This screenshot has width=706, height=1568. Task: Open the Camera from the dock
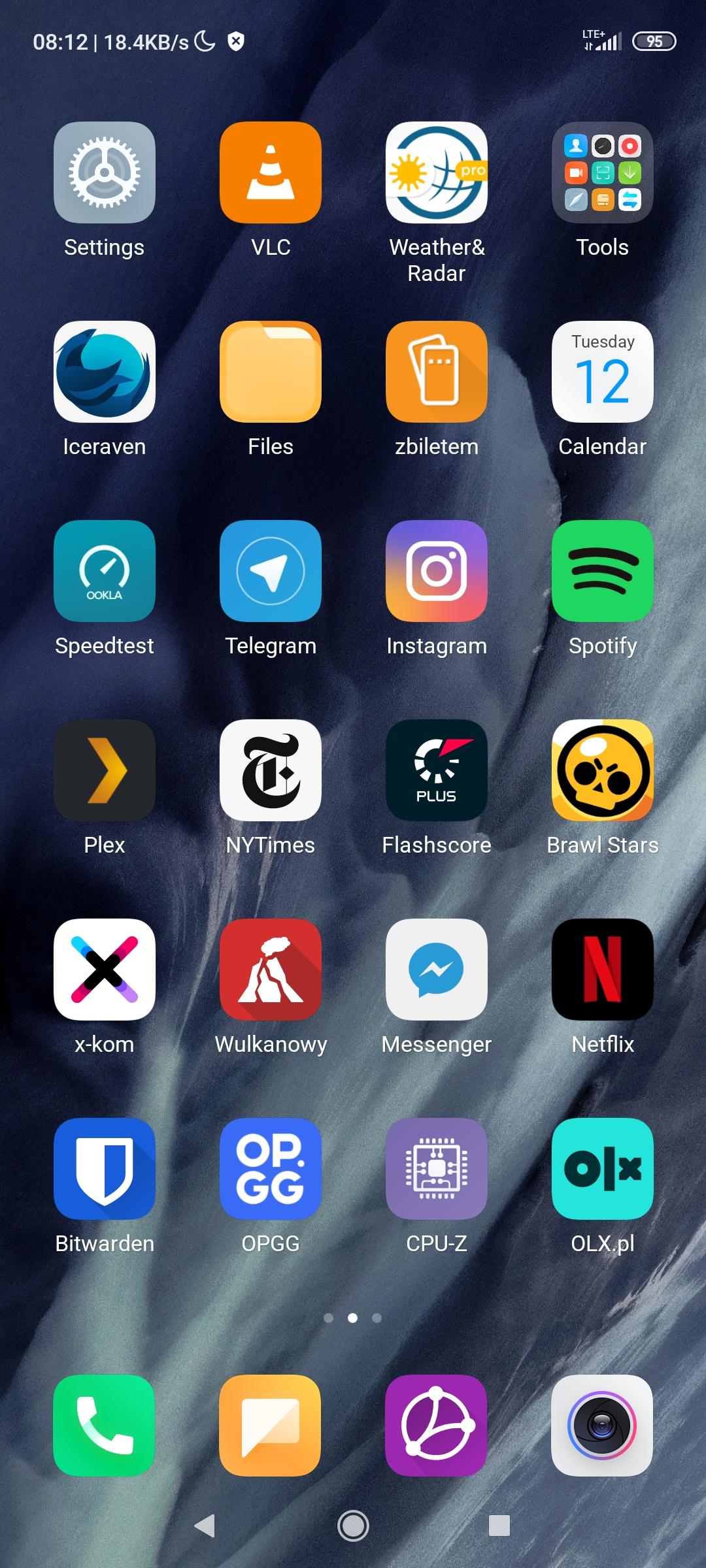[602, 1426]
